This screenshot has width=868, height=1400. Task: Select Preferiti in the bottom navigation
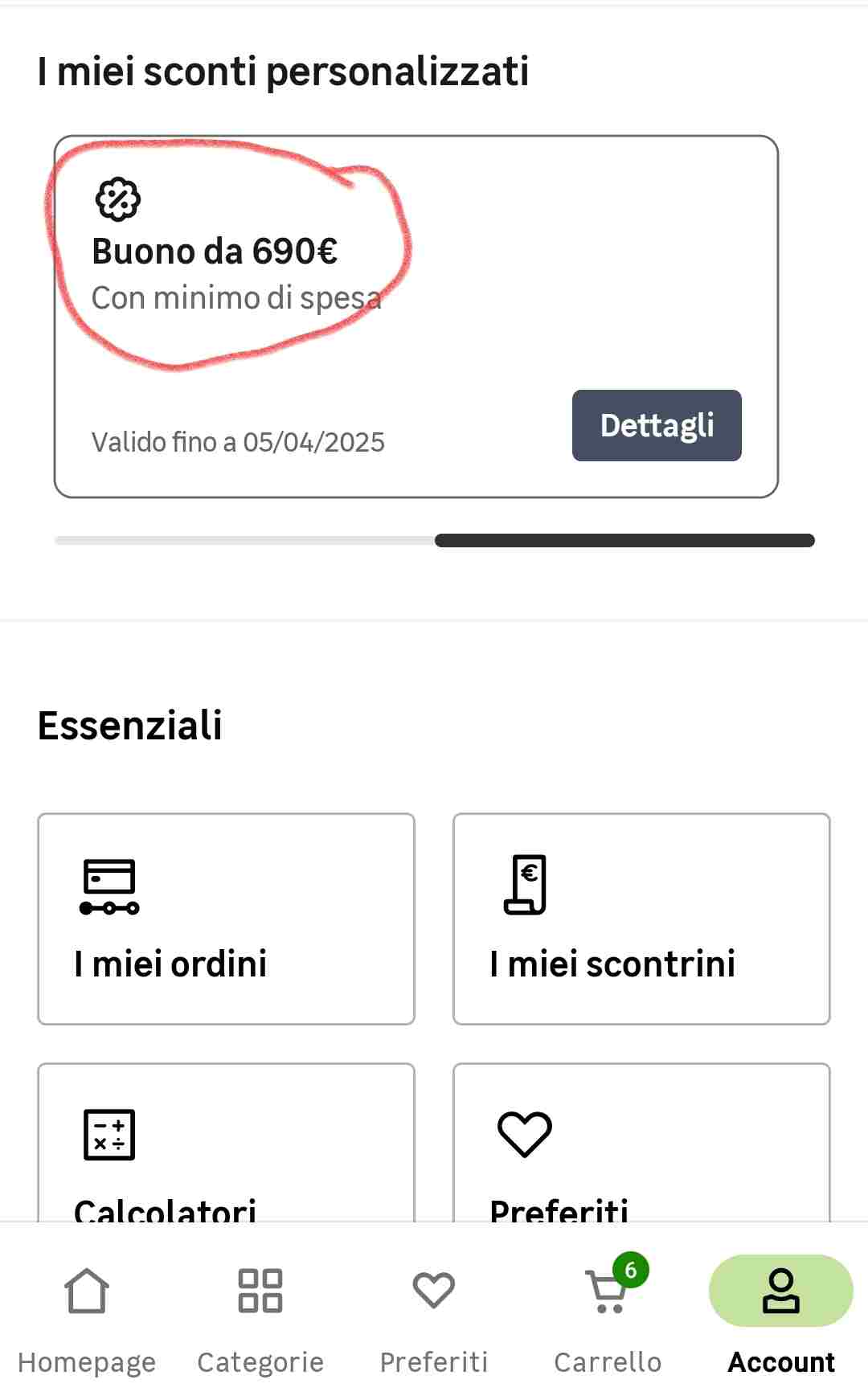434,1319
